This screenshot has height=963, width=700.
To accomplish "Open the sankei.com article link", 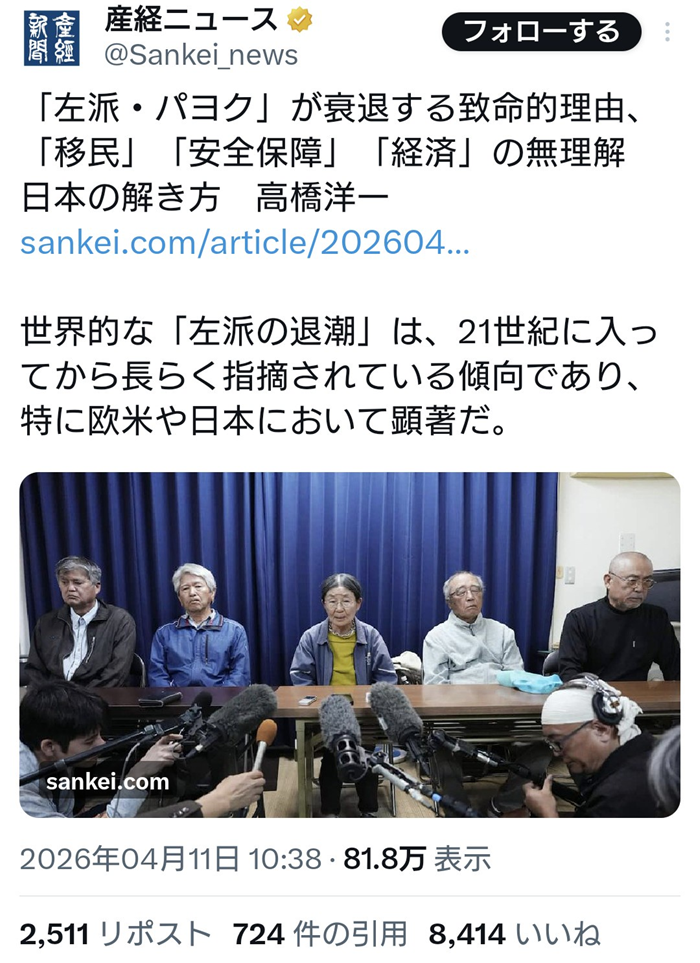I will tap(245, 243).
